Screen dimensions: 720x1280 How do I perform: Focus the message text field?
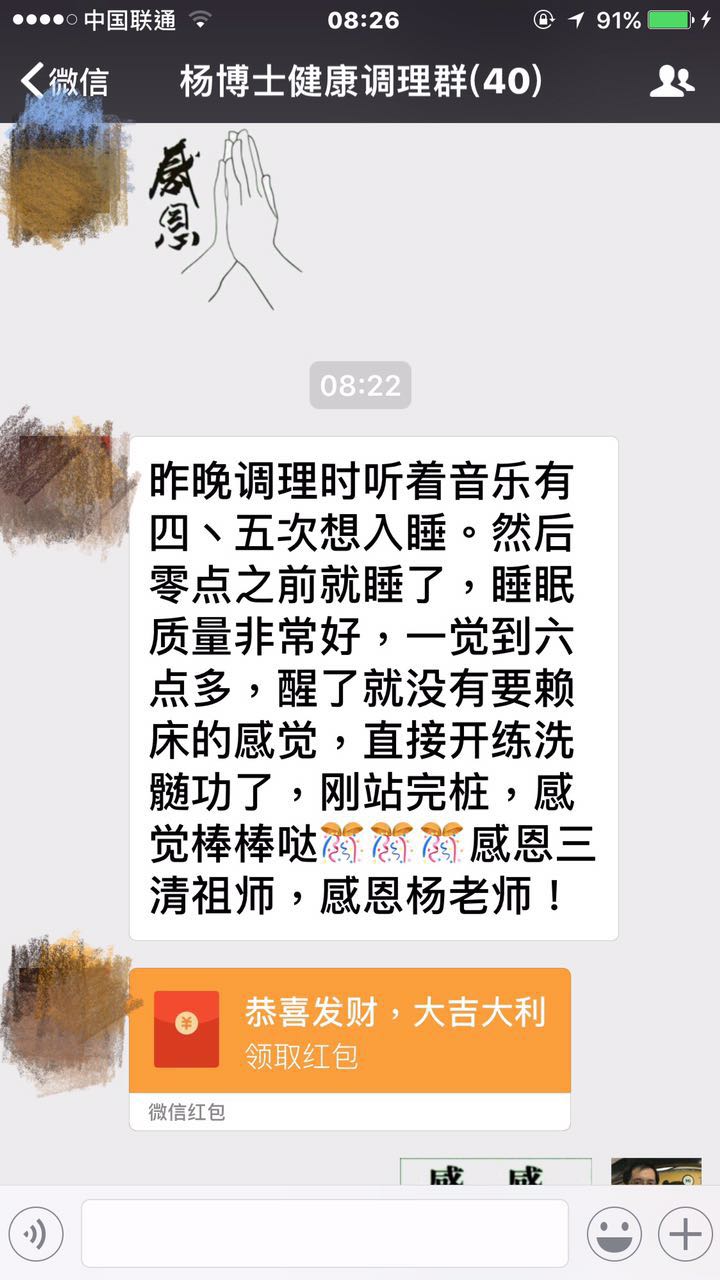(x=325, y=1234)
